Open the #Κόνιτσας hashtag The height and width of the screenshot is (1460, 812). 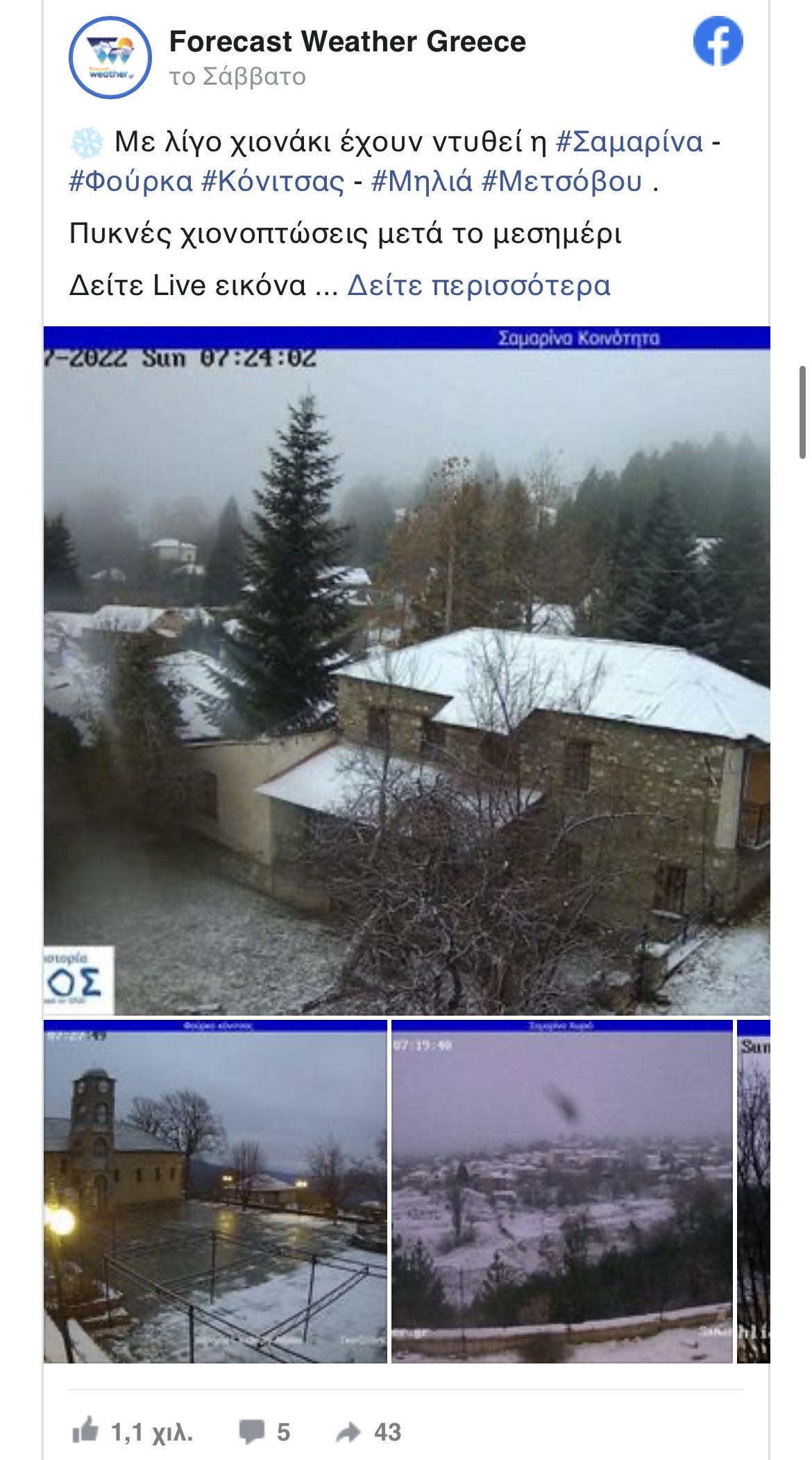[x=273, y=182]
